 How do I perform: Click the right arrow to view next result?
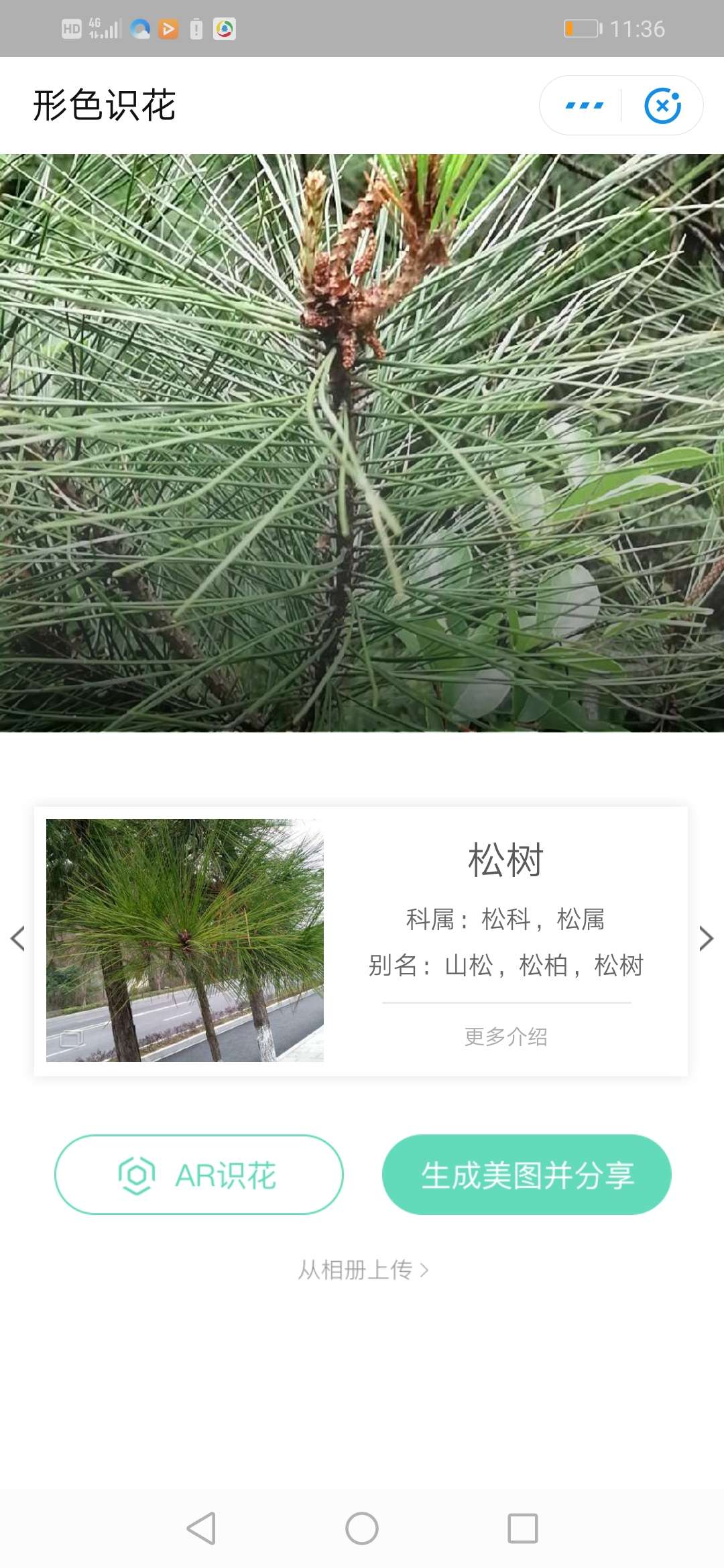click(706, 939)
